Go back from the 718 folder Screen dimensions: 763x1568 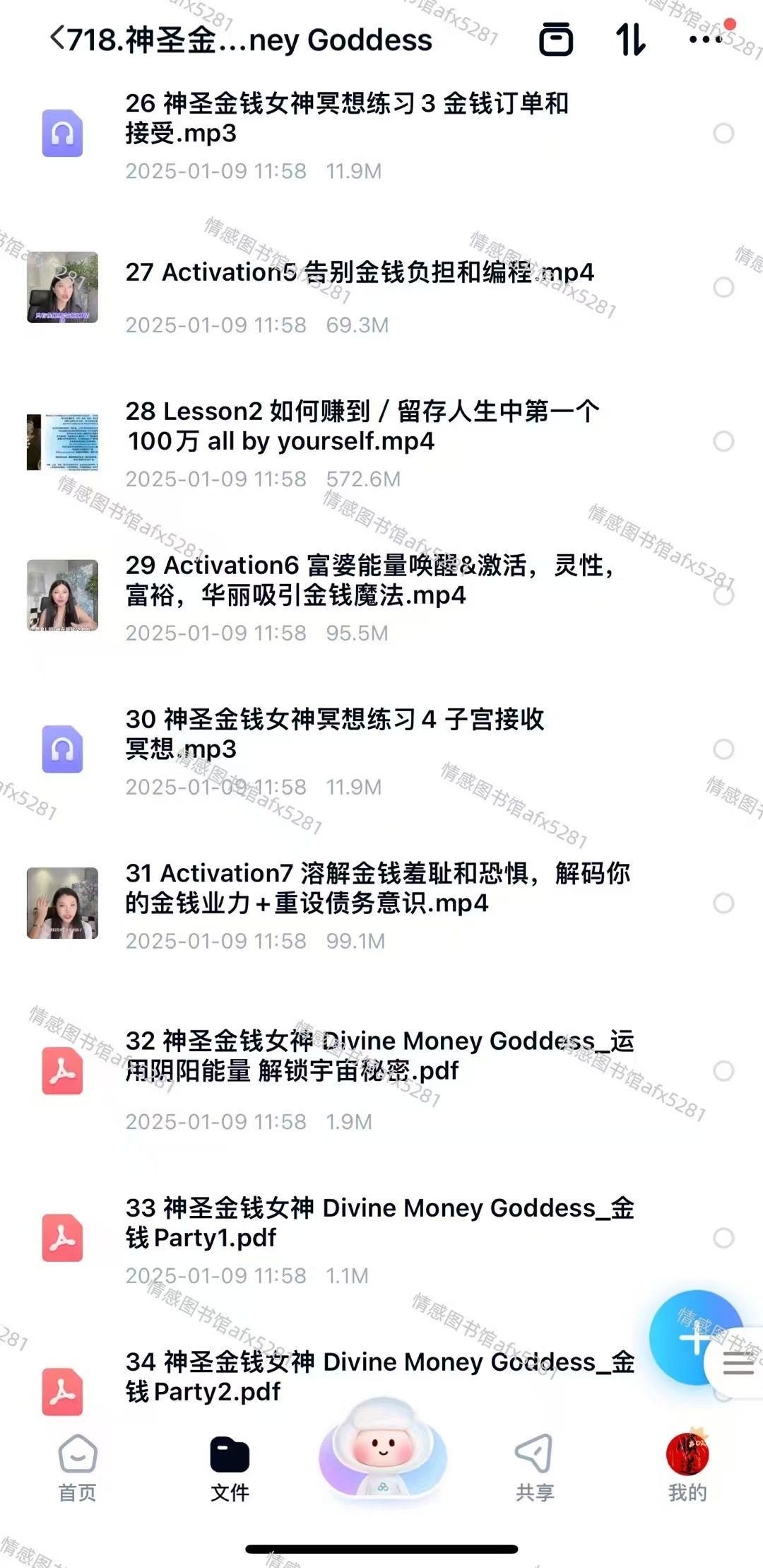click(x=58, y=39)
